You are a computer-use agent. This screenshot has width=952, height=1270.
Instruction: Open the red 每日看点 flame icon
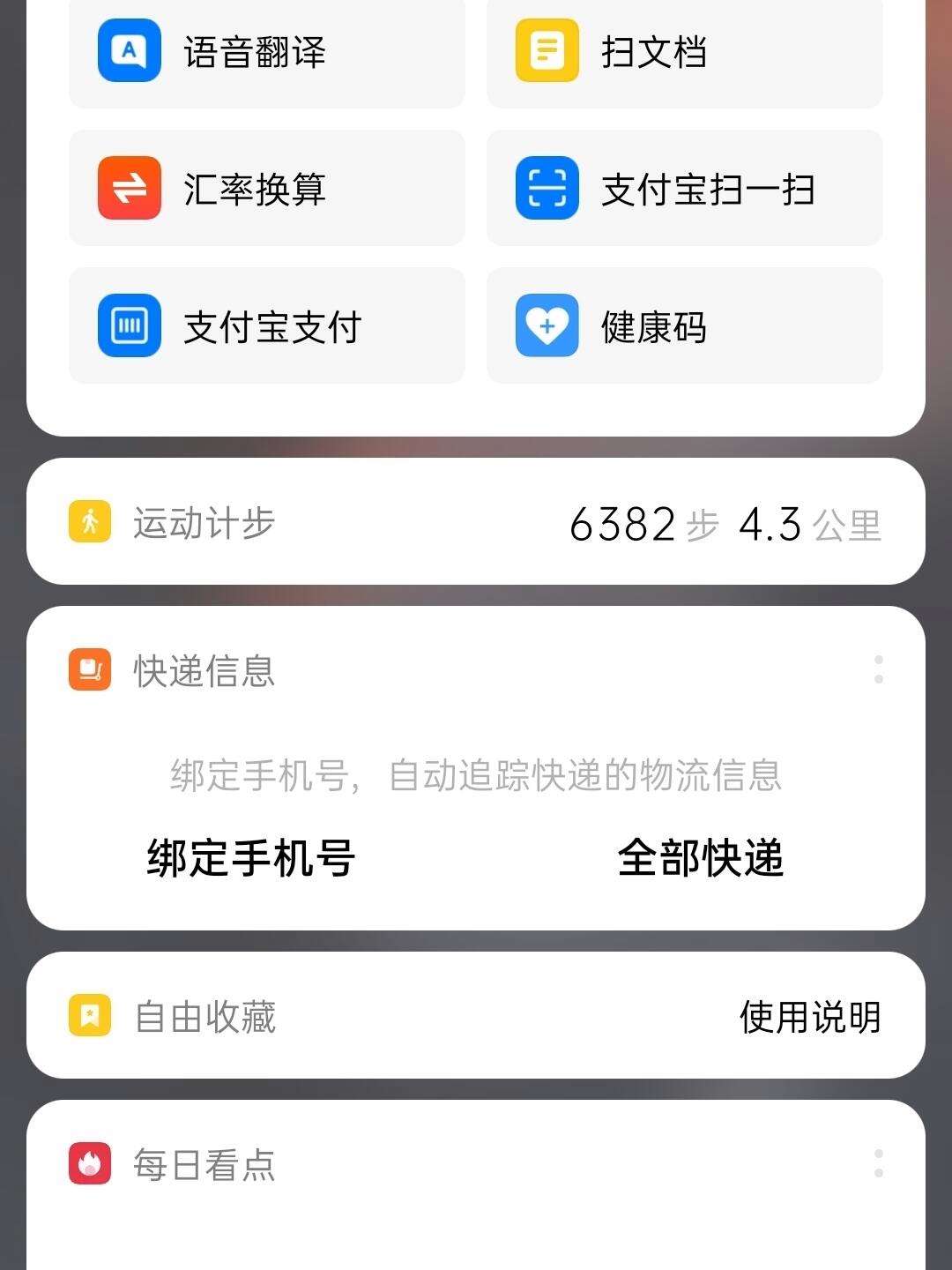point(87,1164)
